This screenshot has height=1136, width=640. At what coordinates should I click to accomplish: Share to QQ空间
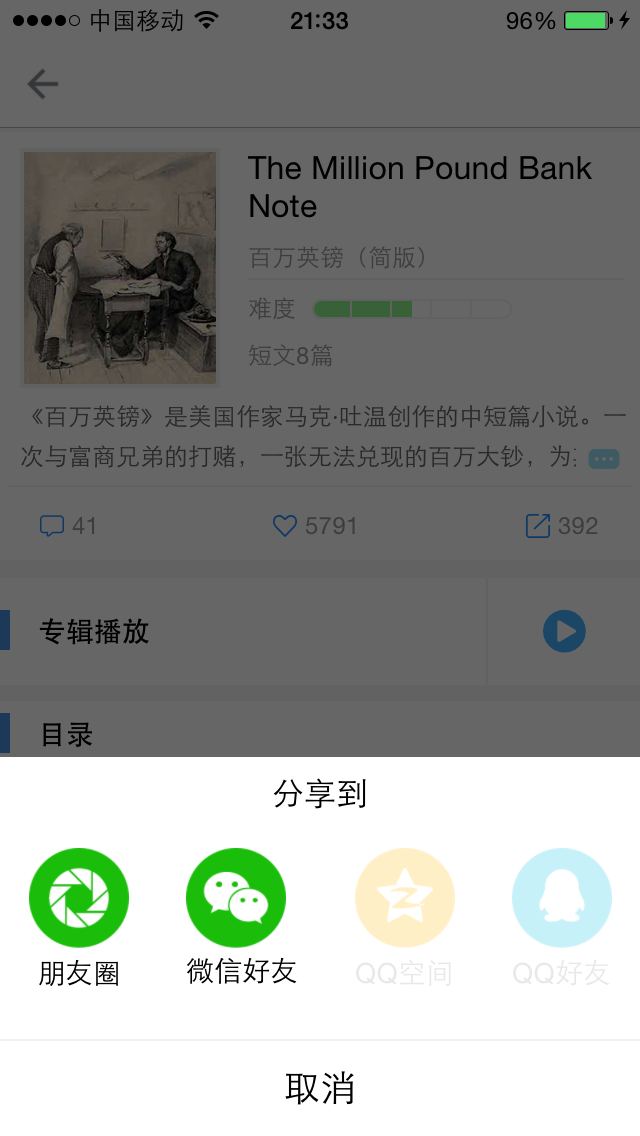[404, 898]
